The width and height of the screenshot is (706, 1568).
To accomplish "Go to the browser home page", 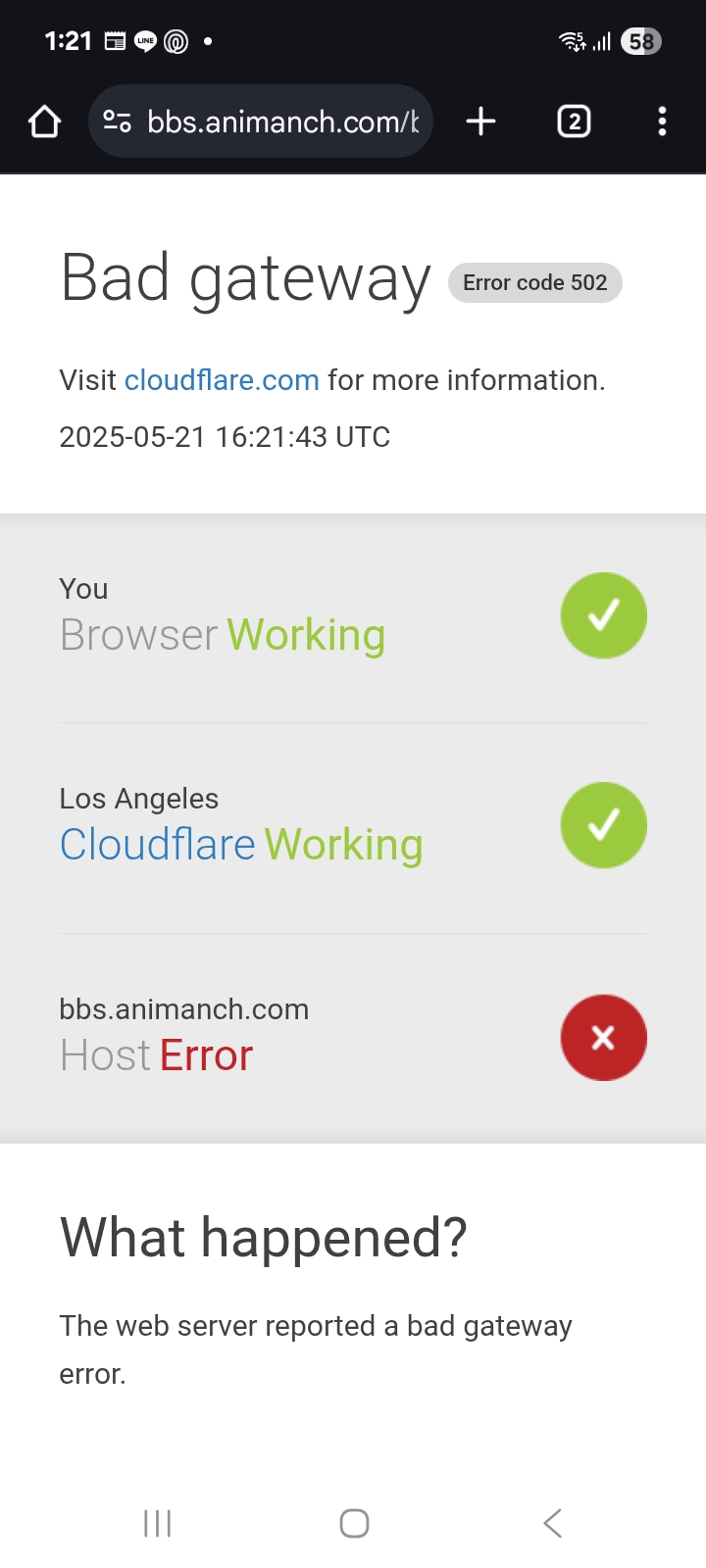I will [45, 122].
